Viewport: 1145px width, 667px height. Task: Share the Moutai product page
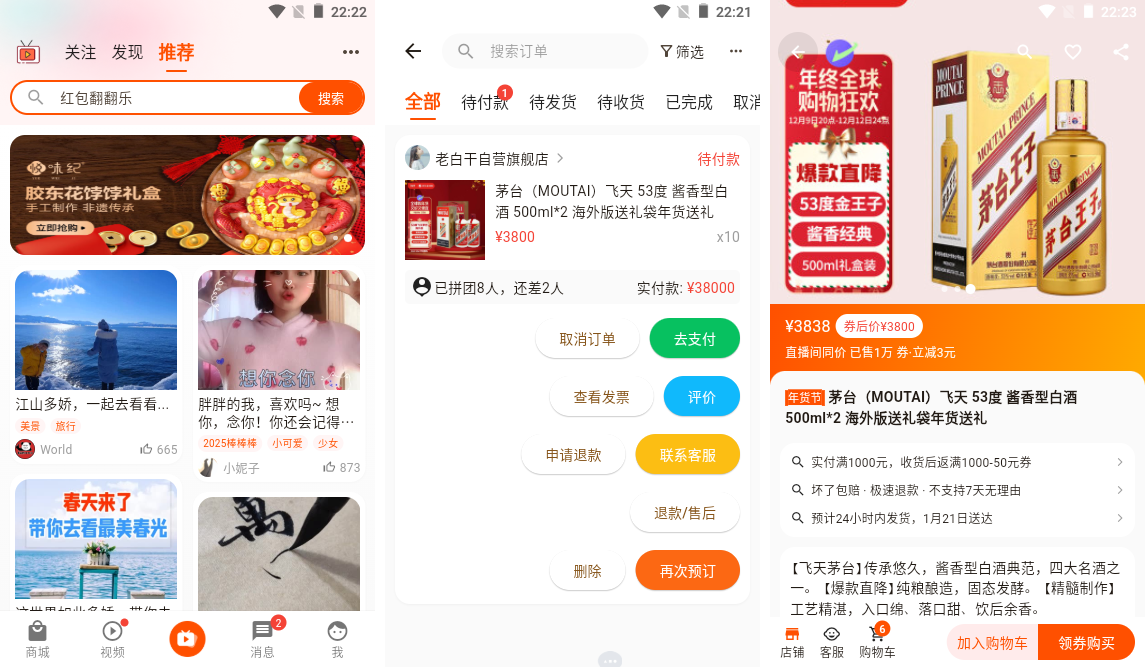pos(1120,52)
